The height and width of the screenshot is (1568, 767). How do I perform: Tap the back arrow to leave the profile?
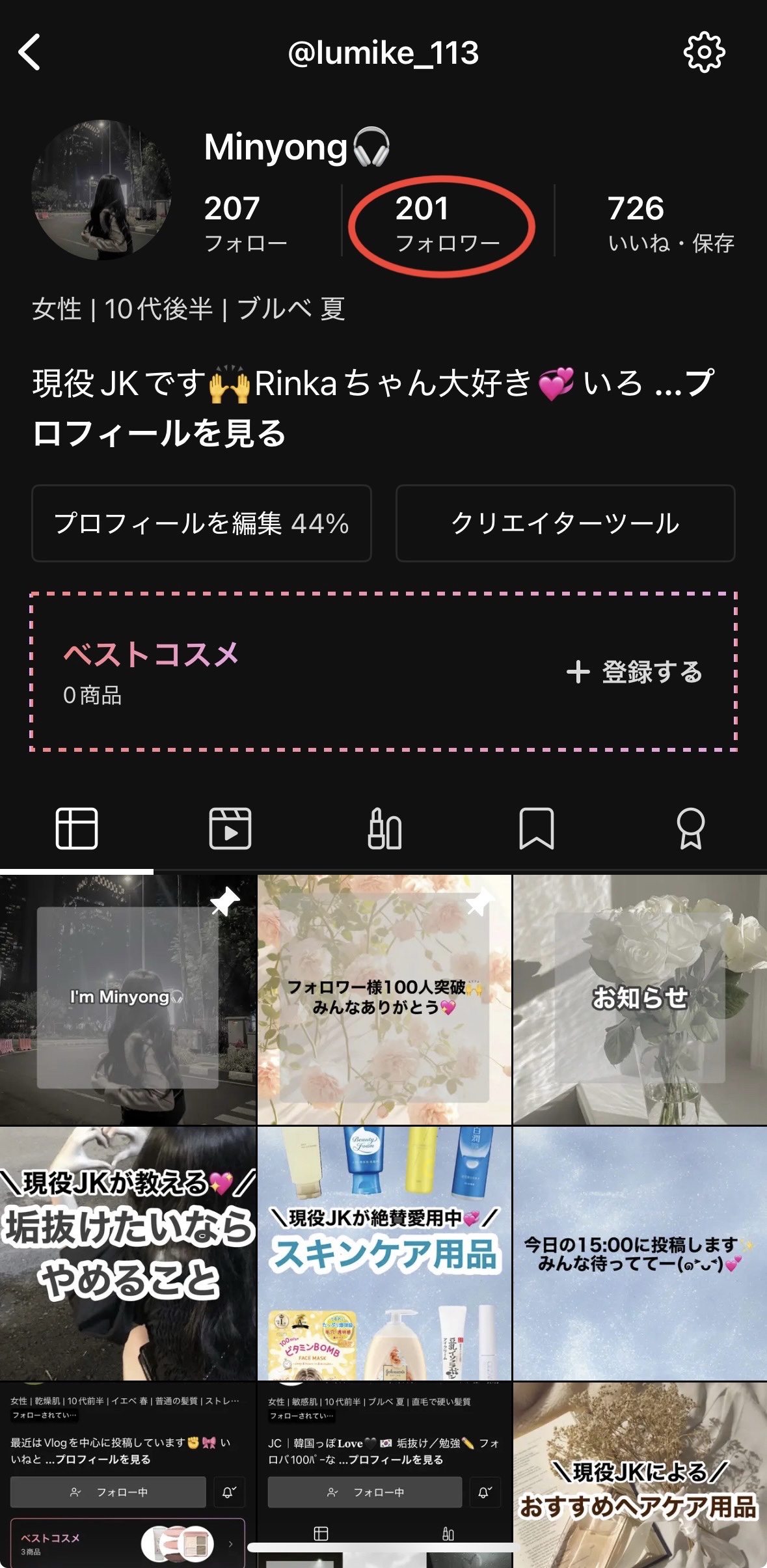[x=31, y=55]
